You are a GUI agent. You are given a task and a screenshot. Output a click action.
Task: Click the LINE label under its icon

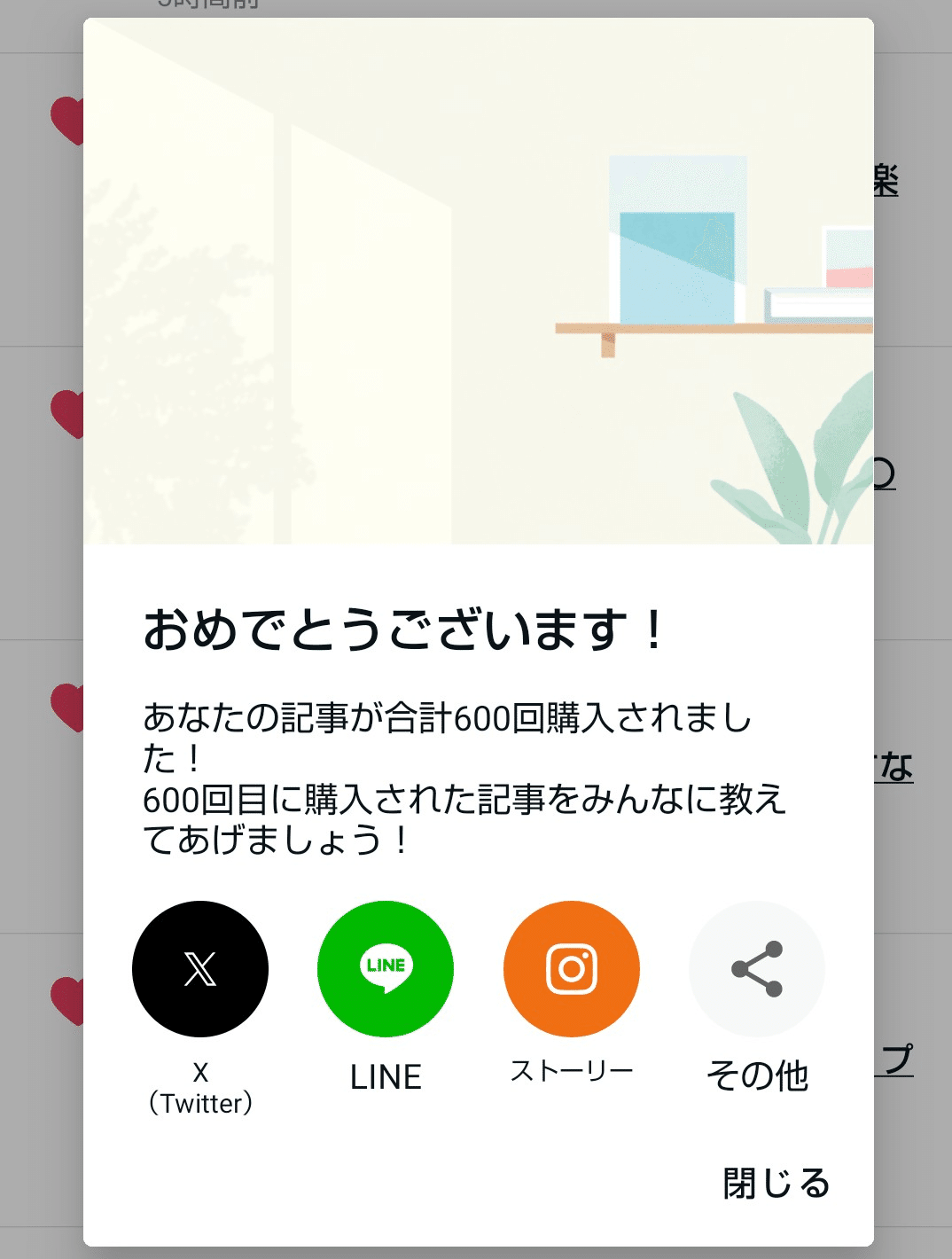(x=386, y=1076)
